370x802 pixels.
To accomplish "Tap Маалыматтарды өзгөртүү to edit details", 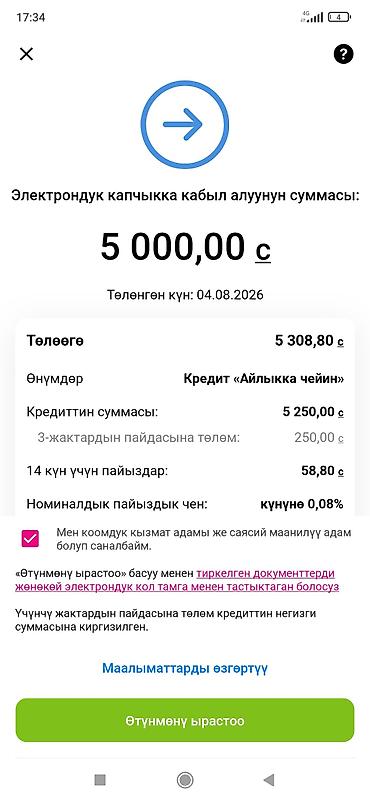I will point(185,668).
